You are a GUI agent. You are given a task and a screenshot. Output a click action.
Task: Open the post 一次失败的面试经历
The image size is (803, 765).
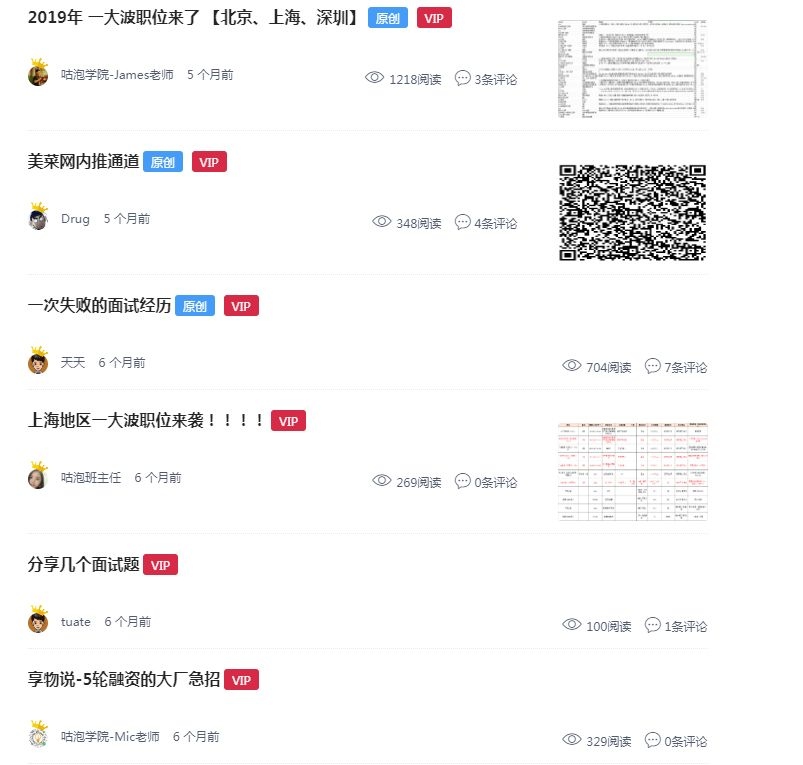99,306
